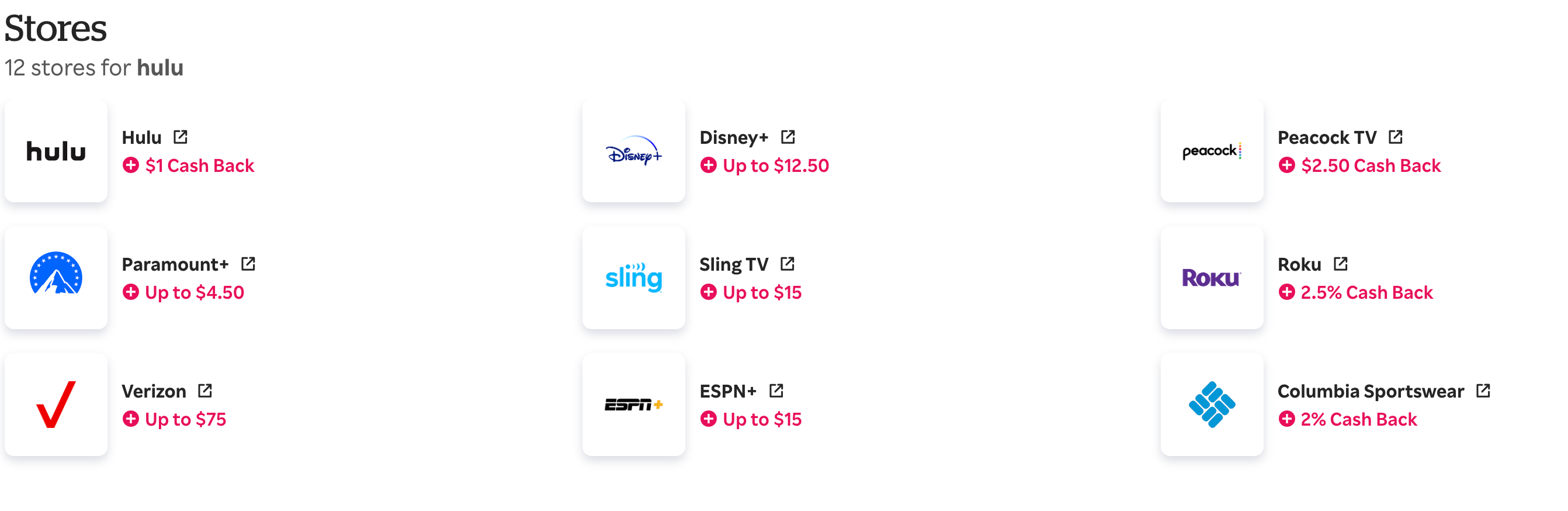The width and height of the screenshot is (1568, 511).
Task: Select the Peacock TV store
Action: click(1211, 151)
